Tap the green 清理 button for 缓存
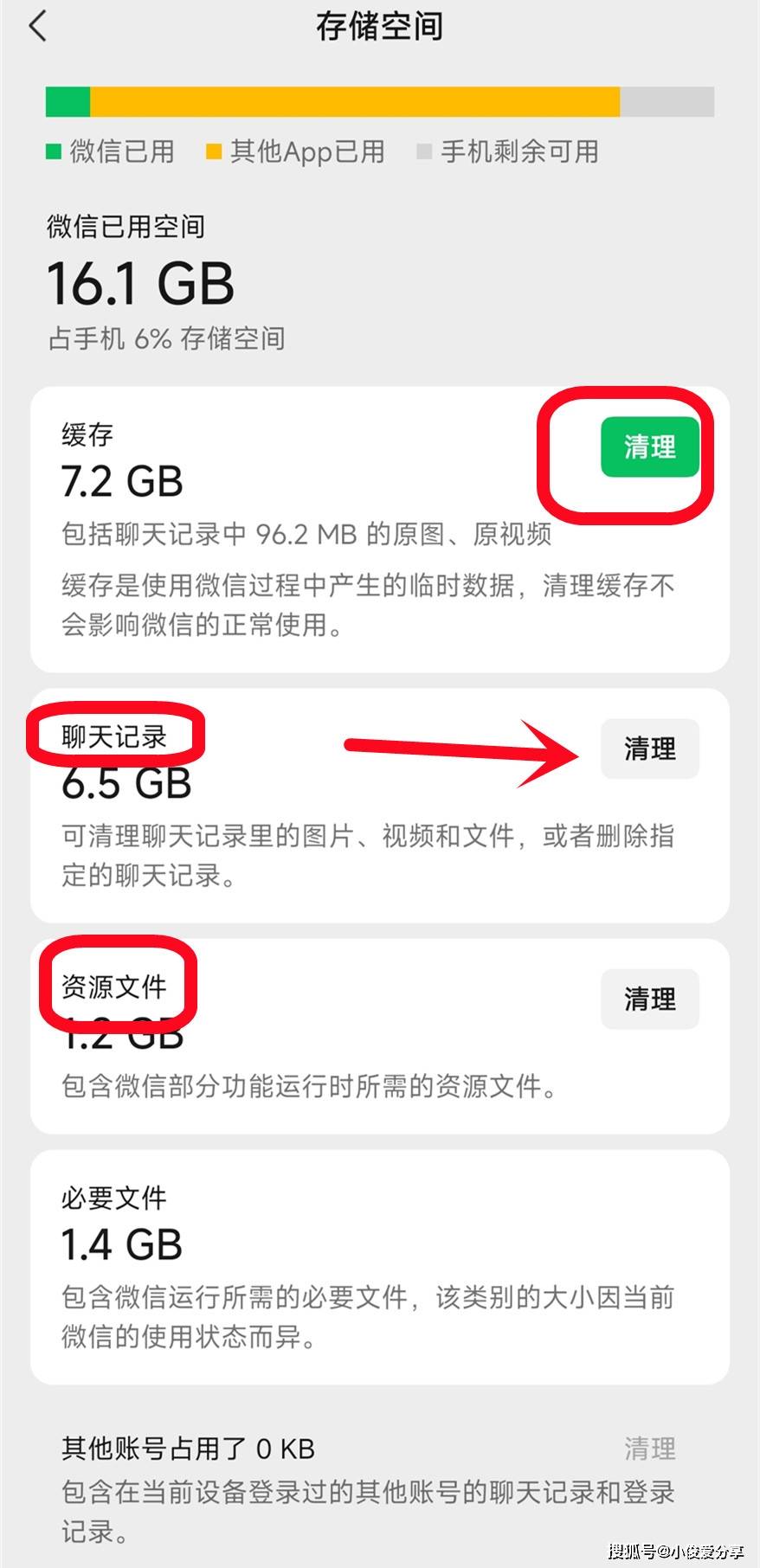Screen dimensions: 760x1568 click(649, 447)
